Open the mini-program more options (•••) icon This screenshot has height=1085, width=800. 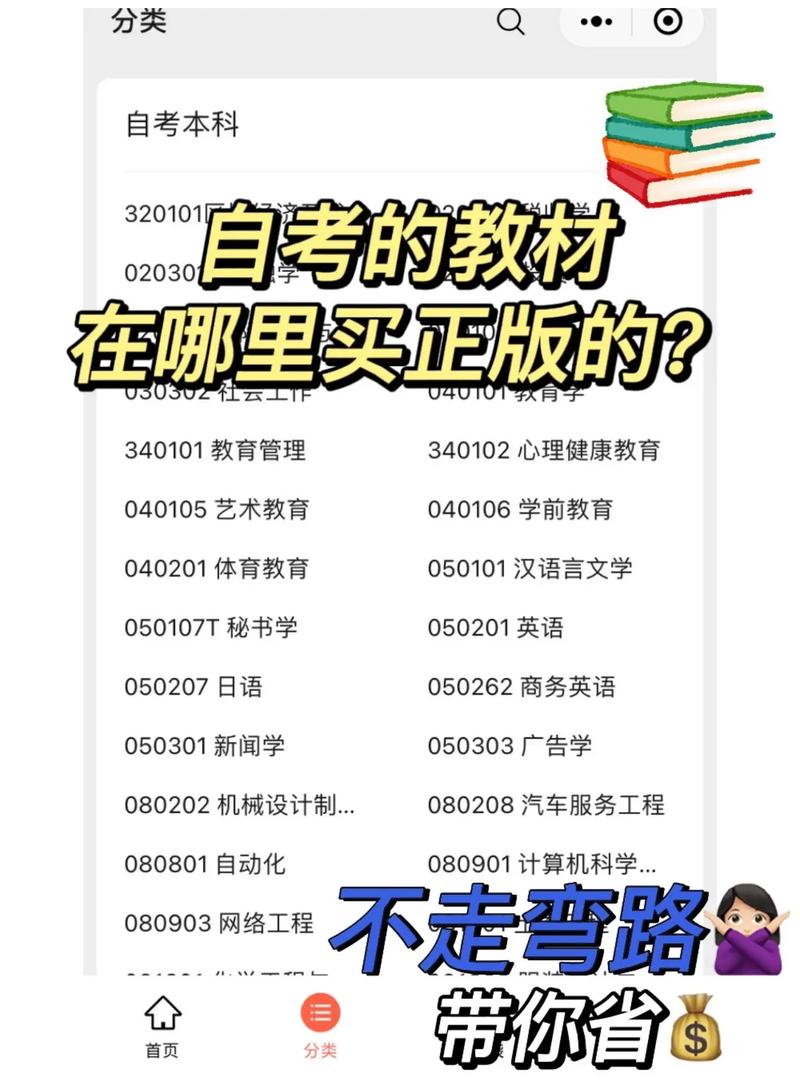coord(597,18)
